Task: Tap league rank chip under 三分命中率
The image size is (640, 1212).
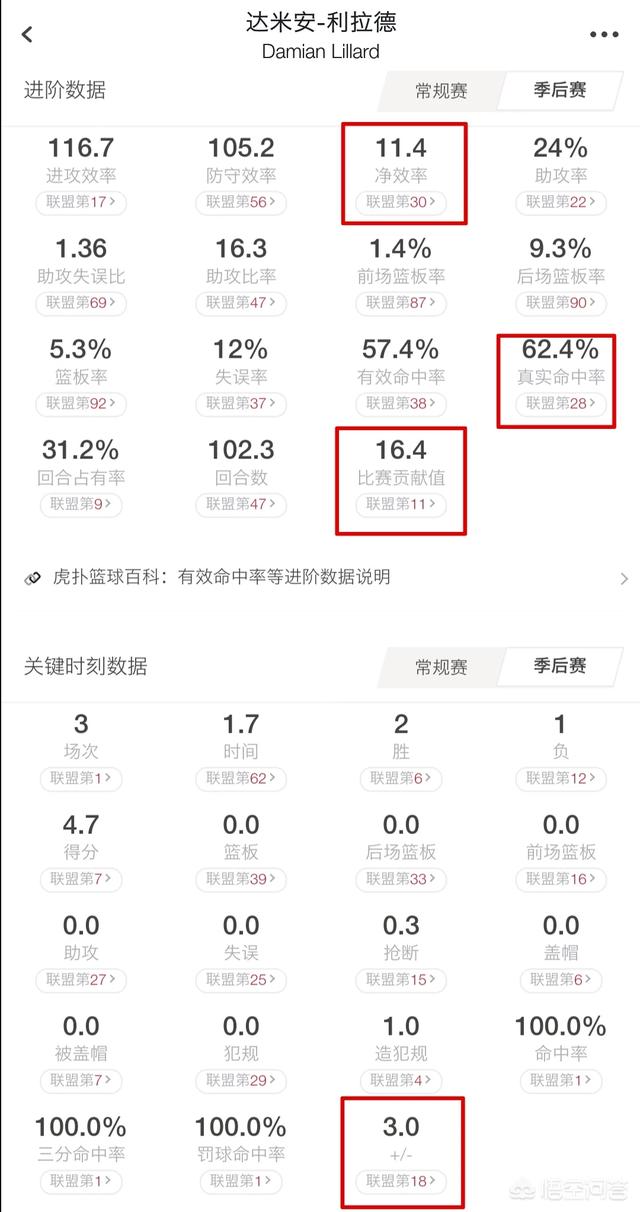Action: click(81, 1181)
